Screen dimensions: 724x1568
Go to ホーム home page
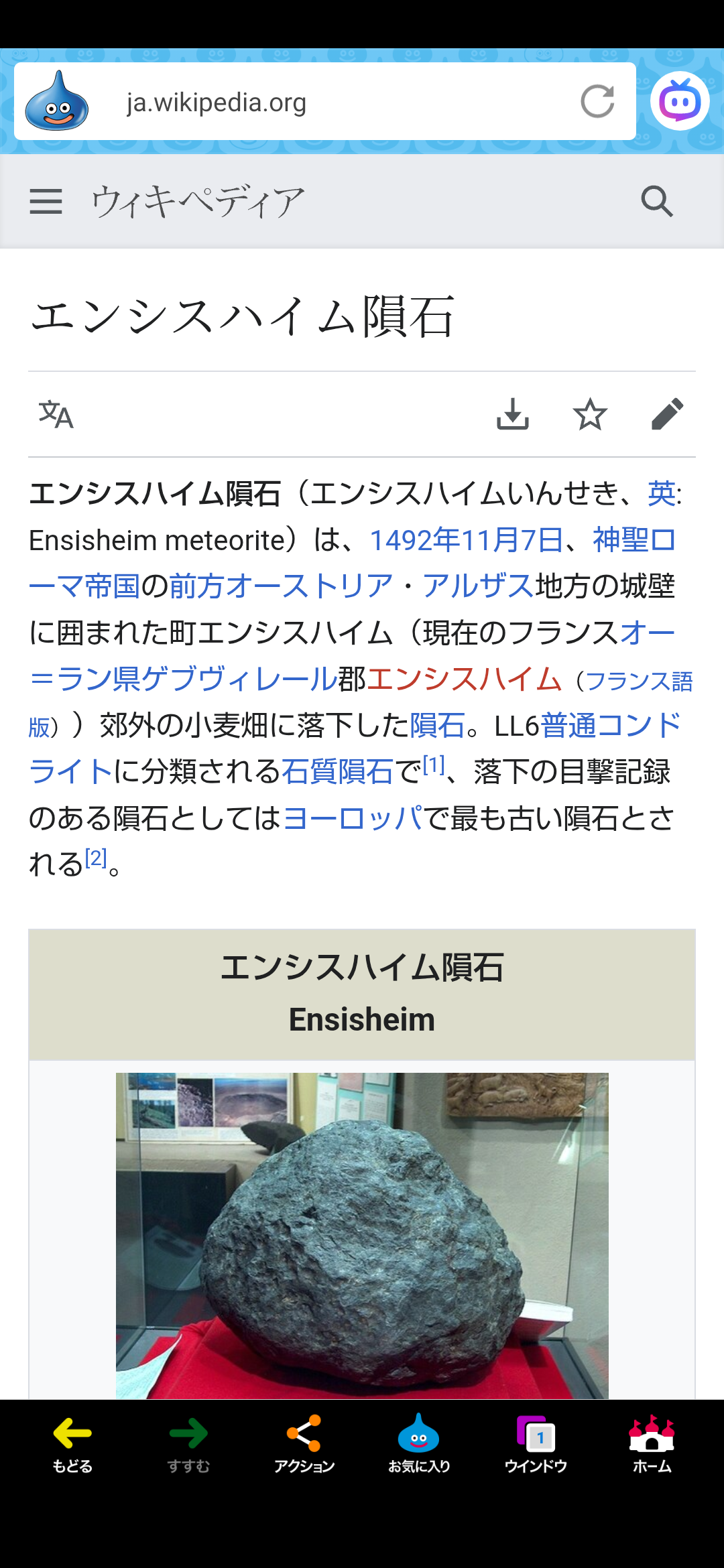click(652, 1444)
